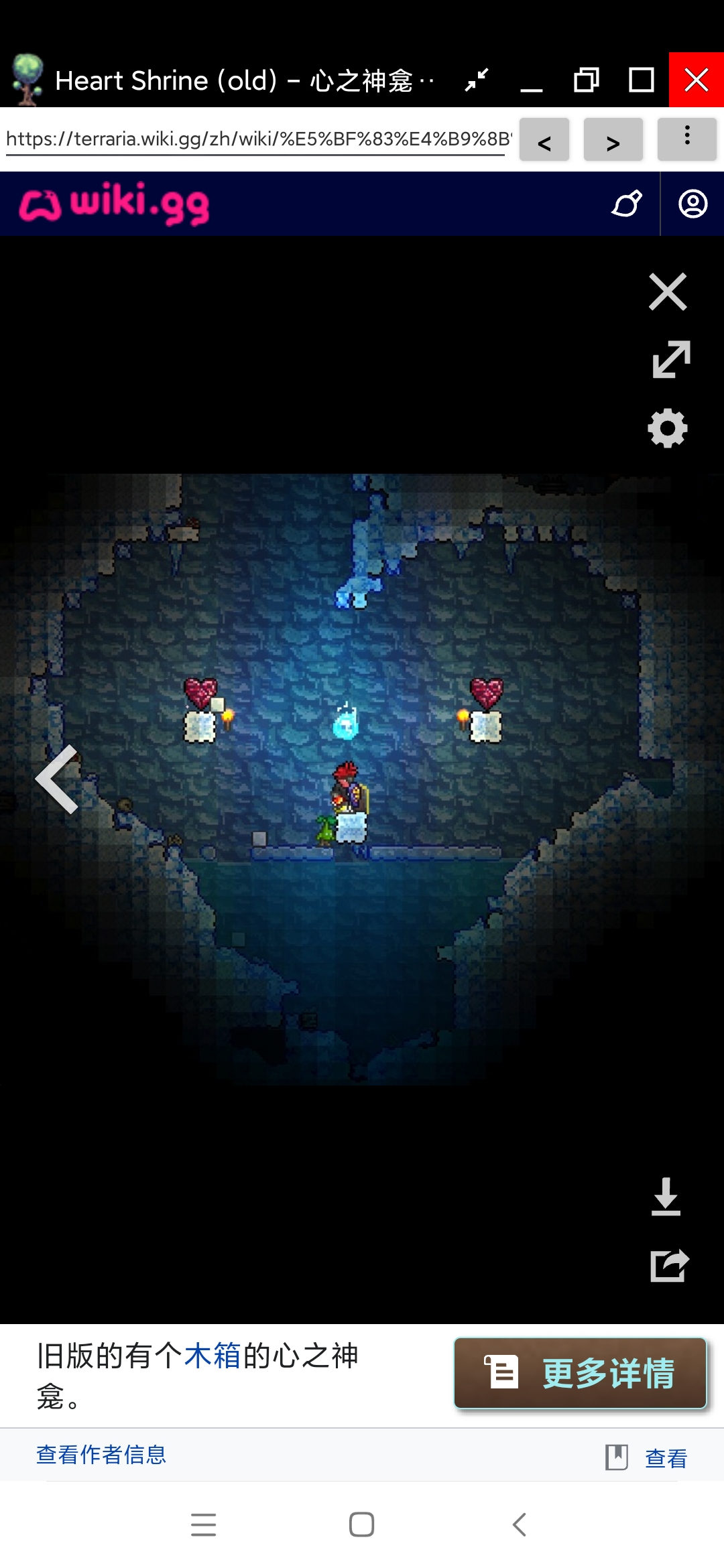This screenshot has height=1568, width=724.
Task: Open image viewer settings gear
Action: click(668, 428)
